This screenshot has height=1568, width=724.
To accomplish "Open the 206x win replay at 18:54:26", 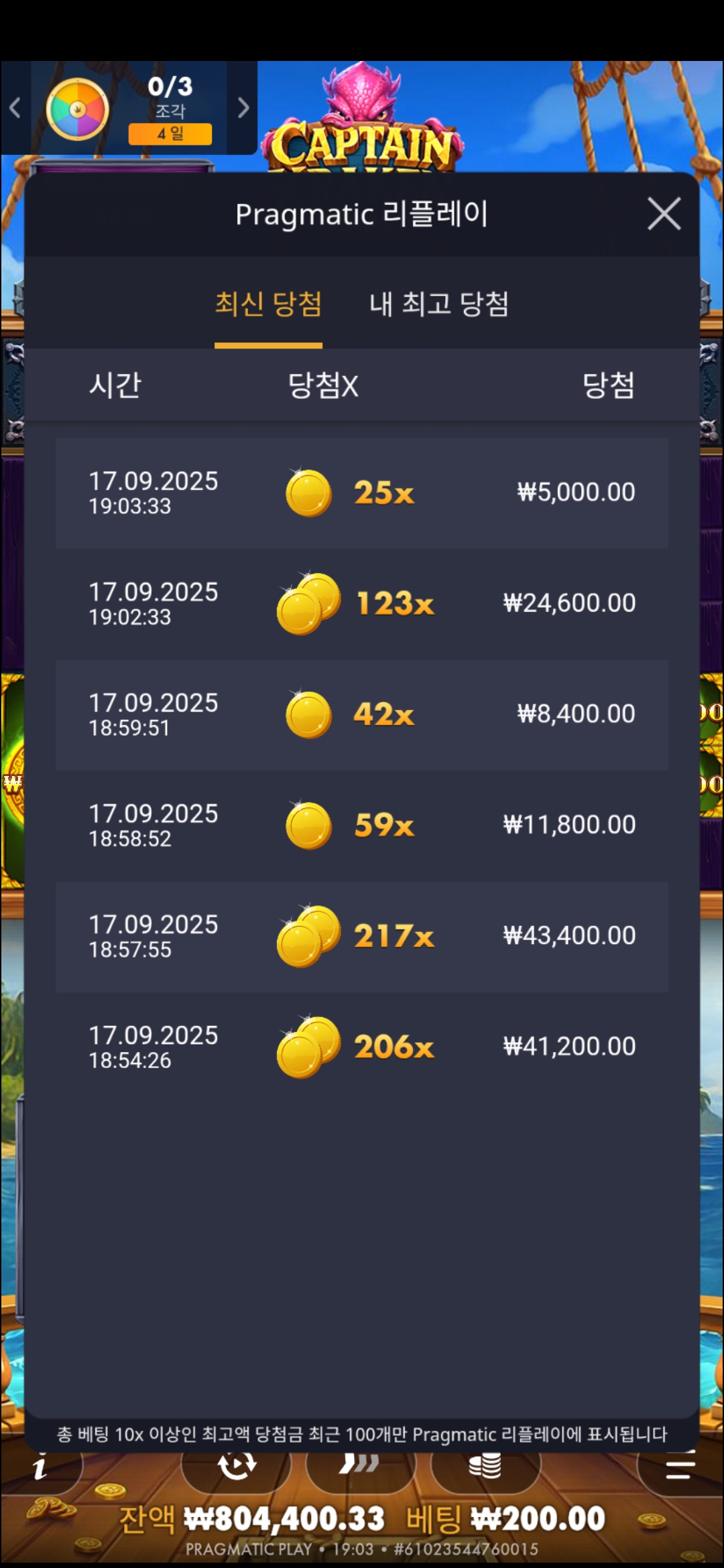I will [x=361, y=1047].
